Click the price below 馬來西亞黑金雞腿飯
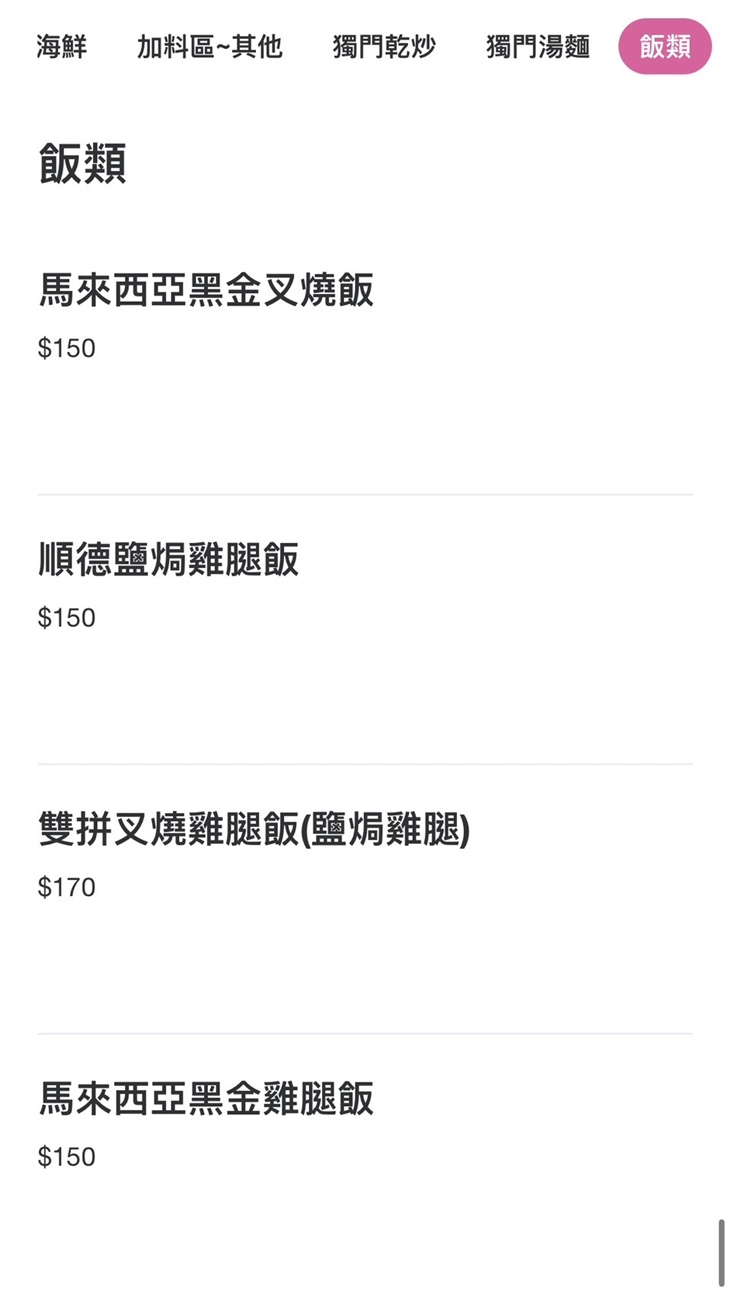The height and width of the screenshot is (1301, 730). tap(66, 1156)
